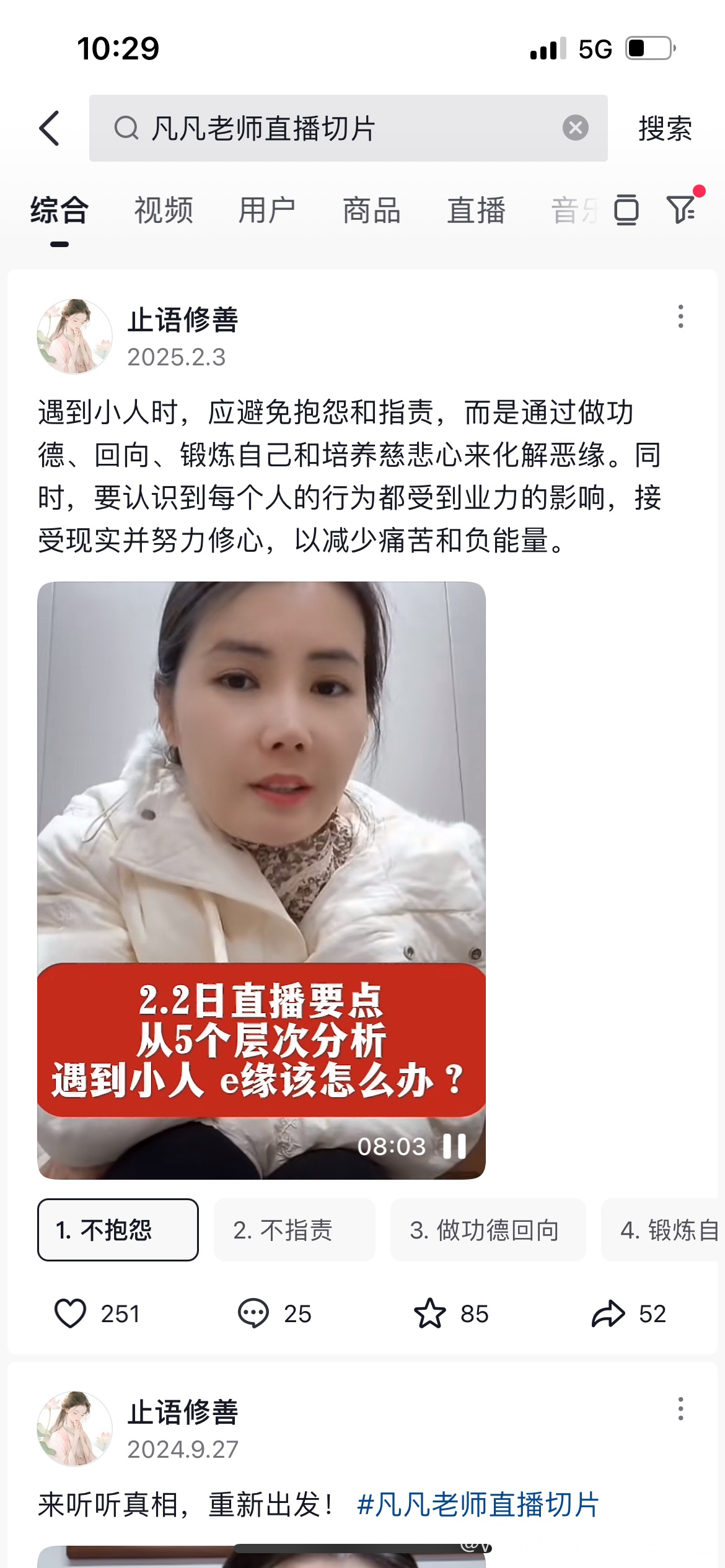The width and height of the screenshot is (725, 1568).
Task: Open comments showing 25
Action: tap(253, 1313)
